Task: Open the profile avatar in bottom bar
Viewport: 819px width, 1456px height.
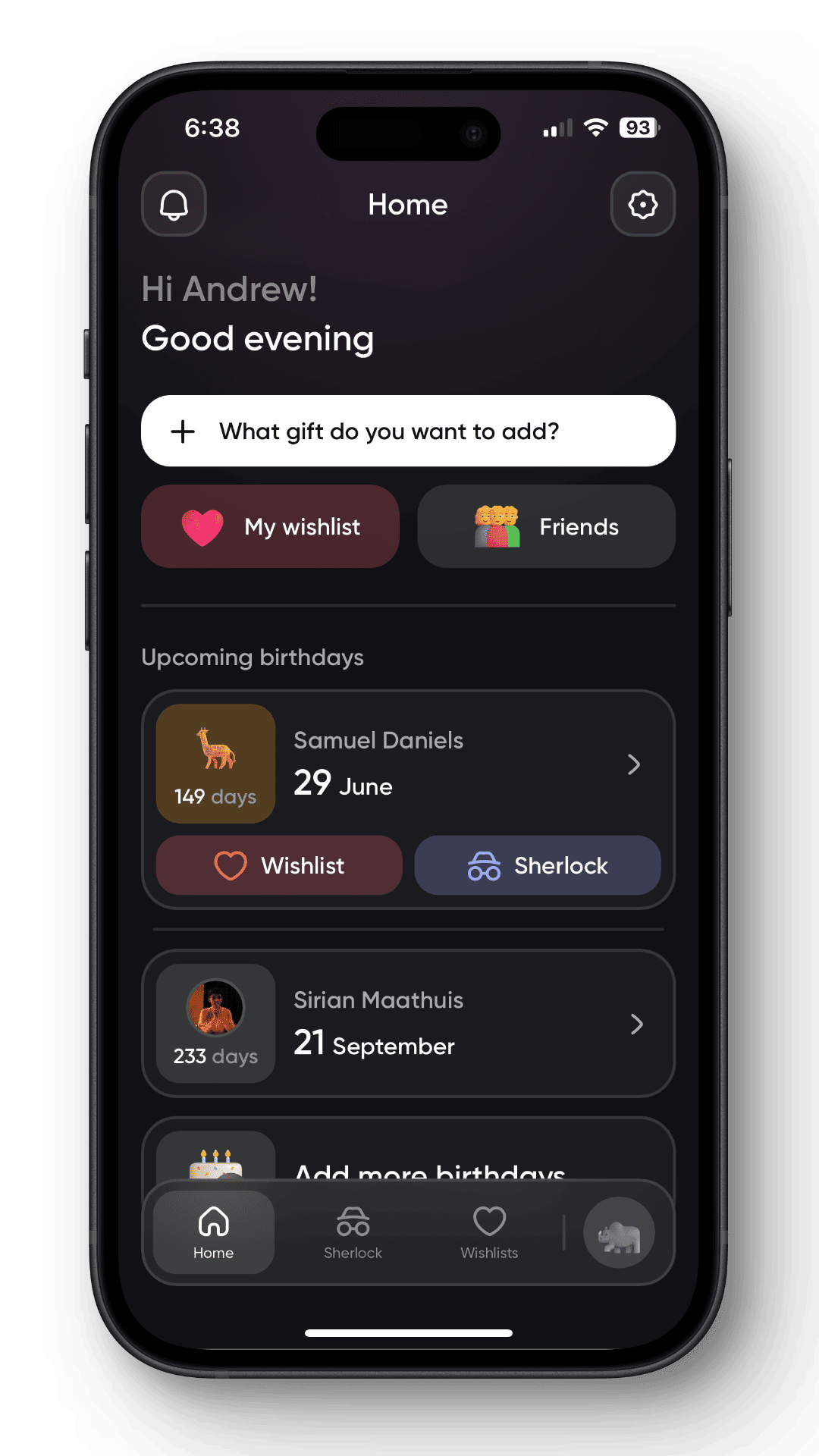Action: click(x=619, y=1232)
